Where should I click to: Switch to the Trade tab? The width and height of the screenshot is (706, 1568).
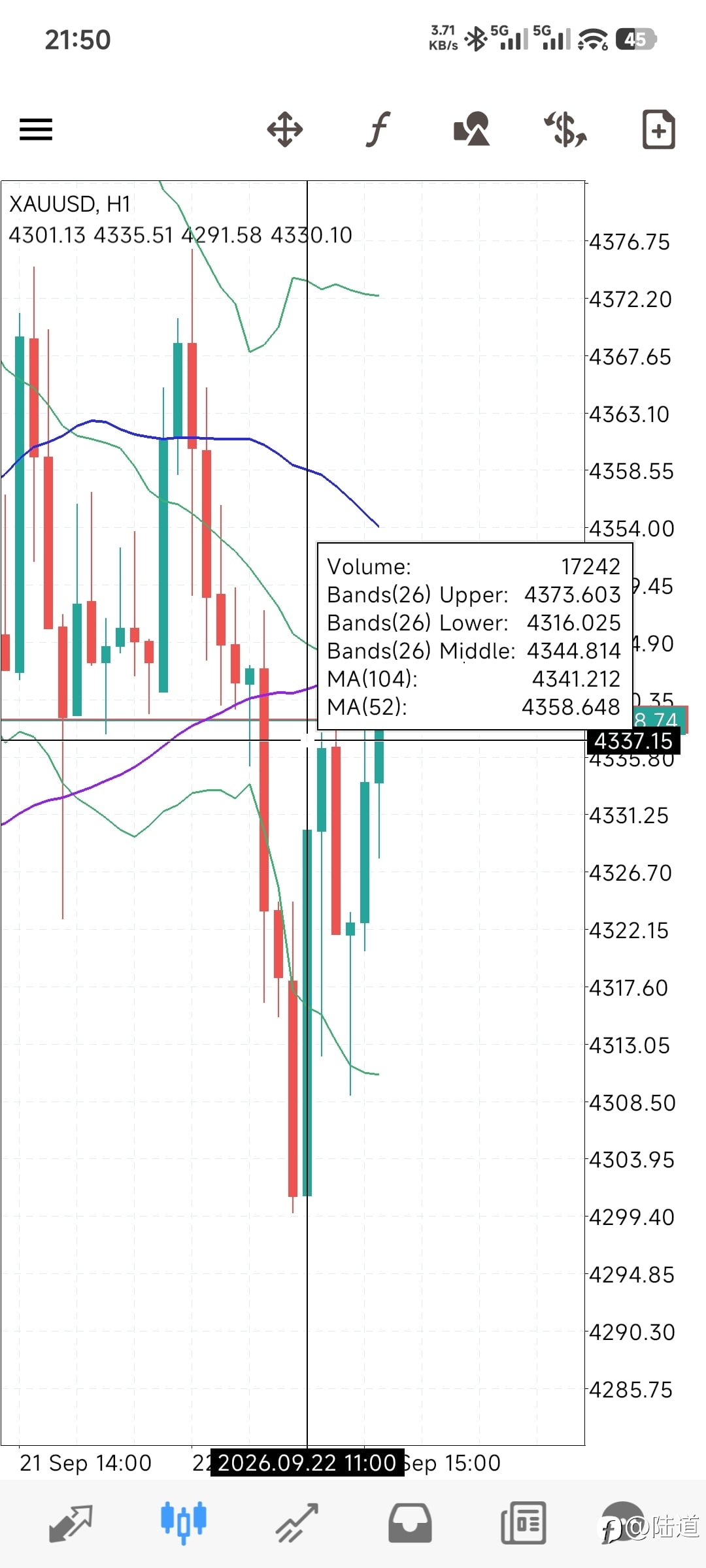[x=297, y=1524]
